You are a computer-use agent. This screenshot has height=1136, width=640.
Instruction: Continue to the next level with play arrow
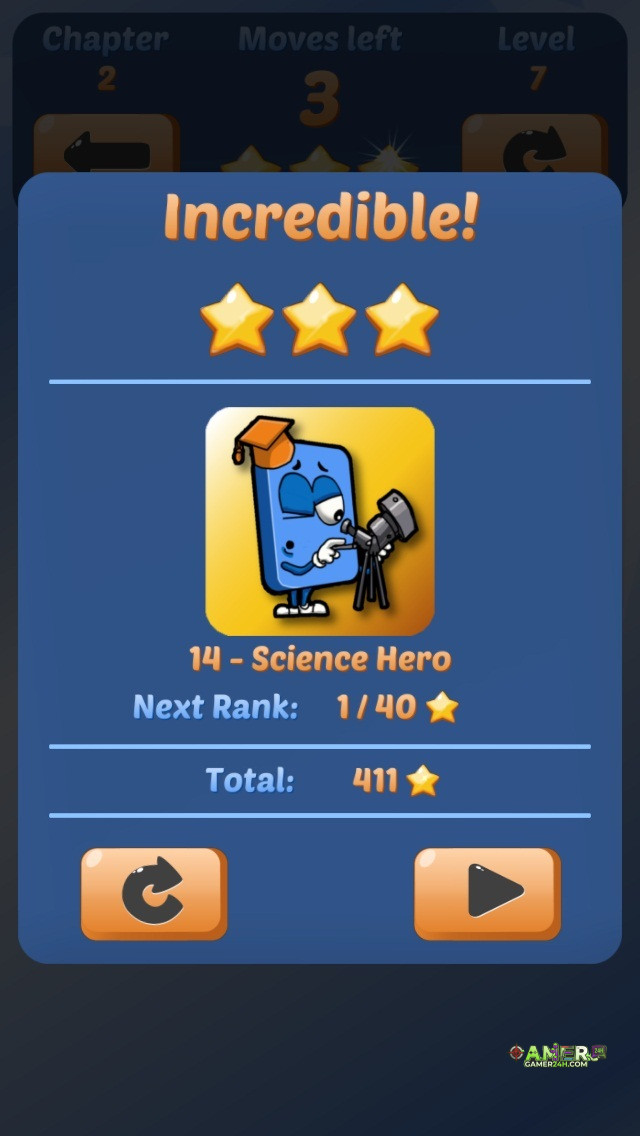(487, 893)
